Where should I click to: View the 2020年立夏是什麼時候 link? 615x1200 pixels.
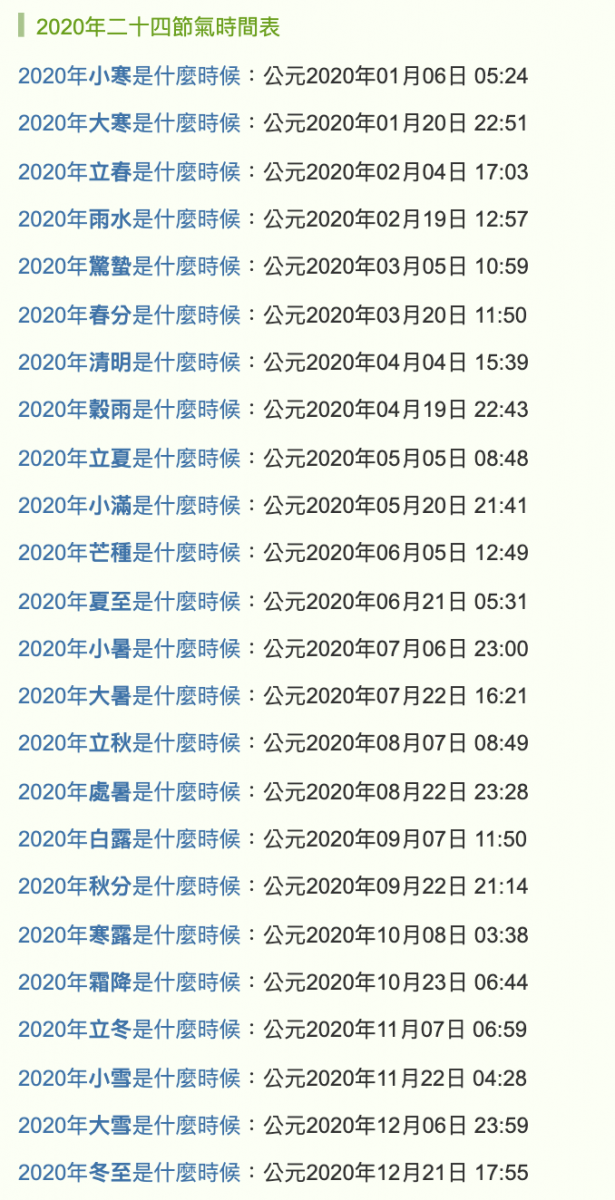point(130,458)
